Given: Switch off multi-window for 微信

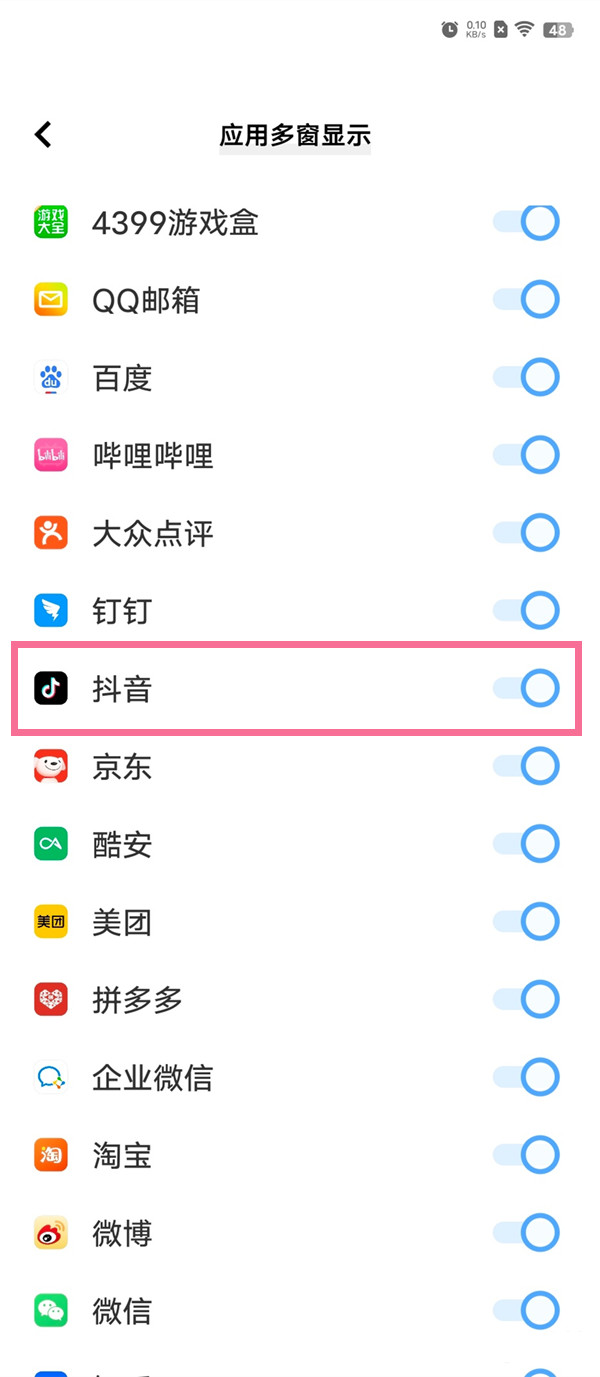Looking at the screenshot, I should click(x=527, y=1310).
